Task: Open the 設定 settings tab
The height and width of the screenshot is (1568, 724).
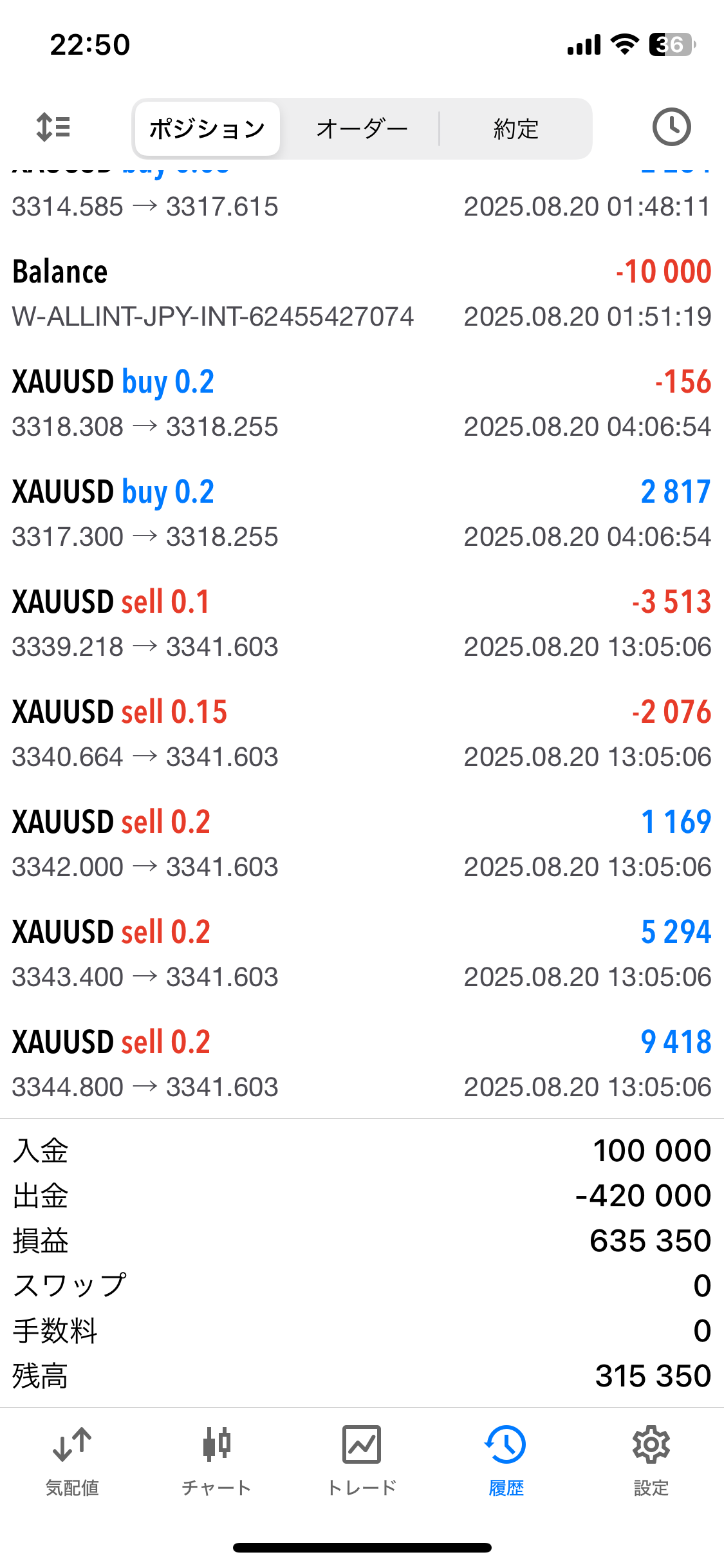Action: pyautogui.click(x=651, y=1461)
